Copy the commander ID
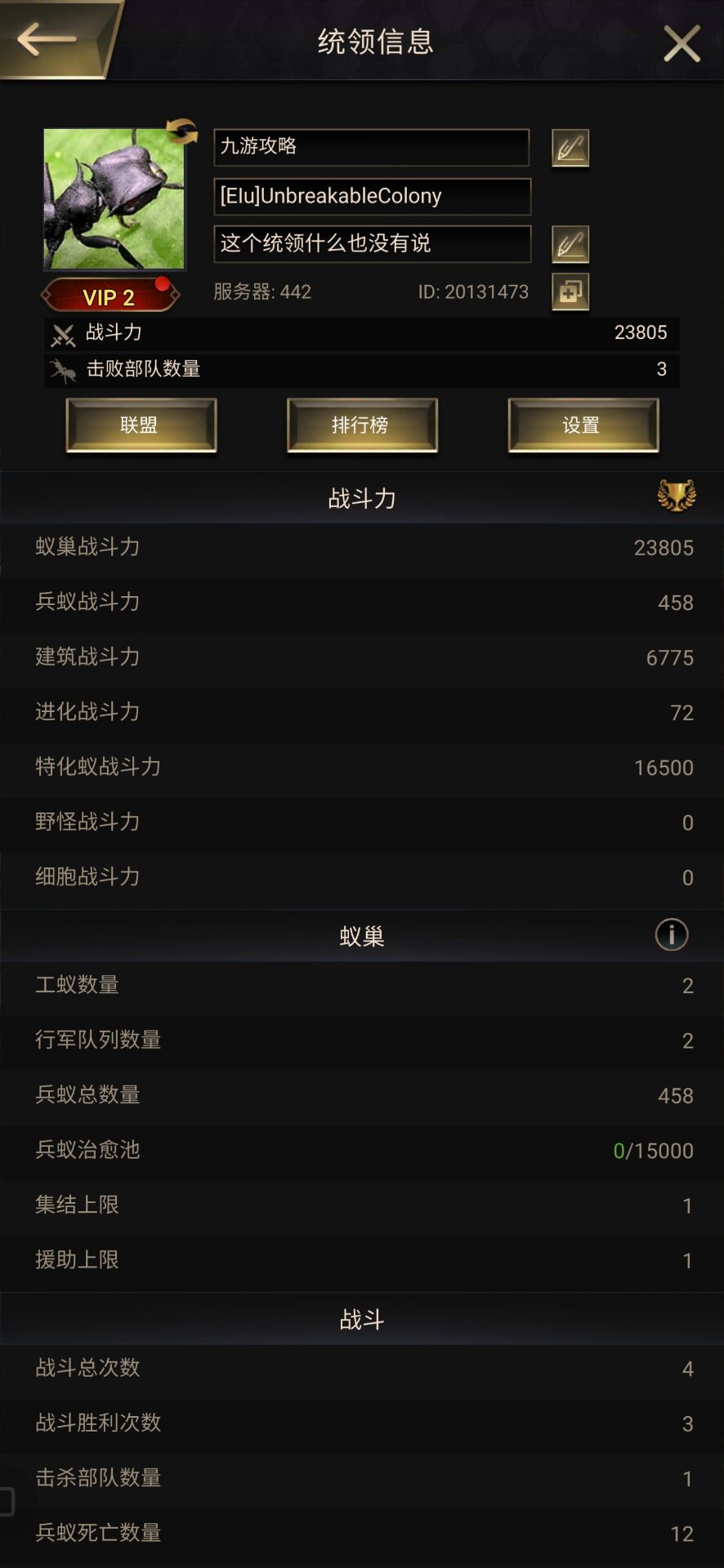 coord(570,292)
